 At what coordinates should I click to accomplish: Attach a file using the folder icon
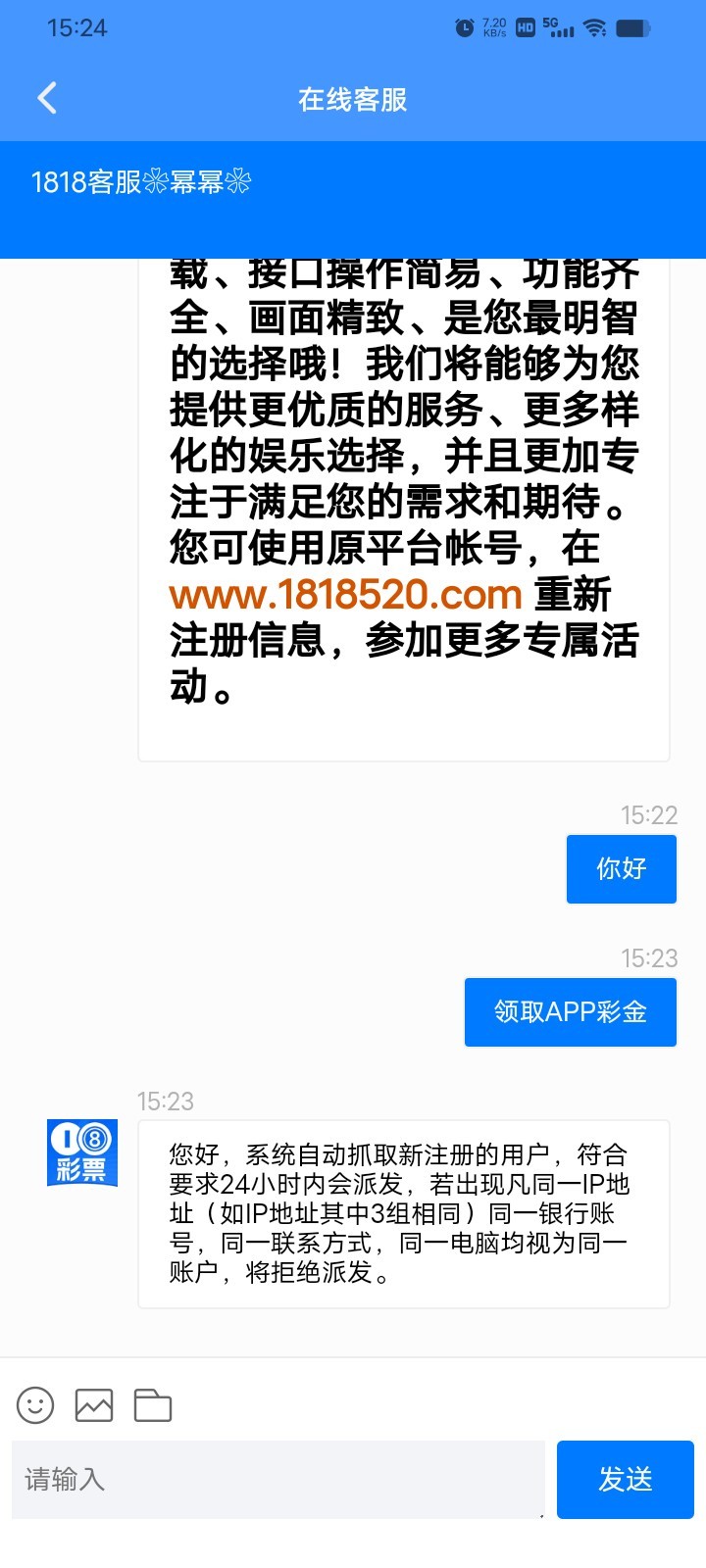[153, 1405]
